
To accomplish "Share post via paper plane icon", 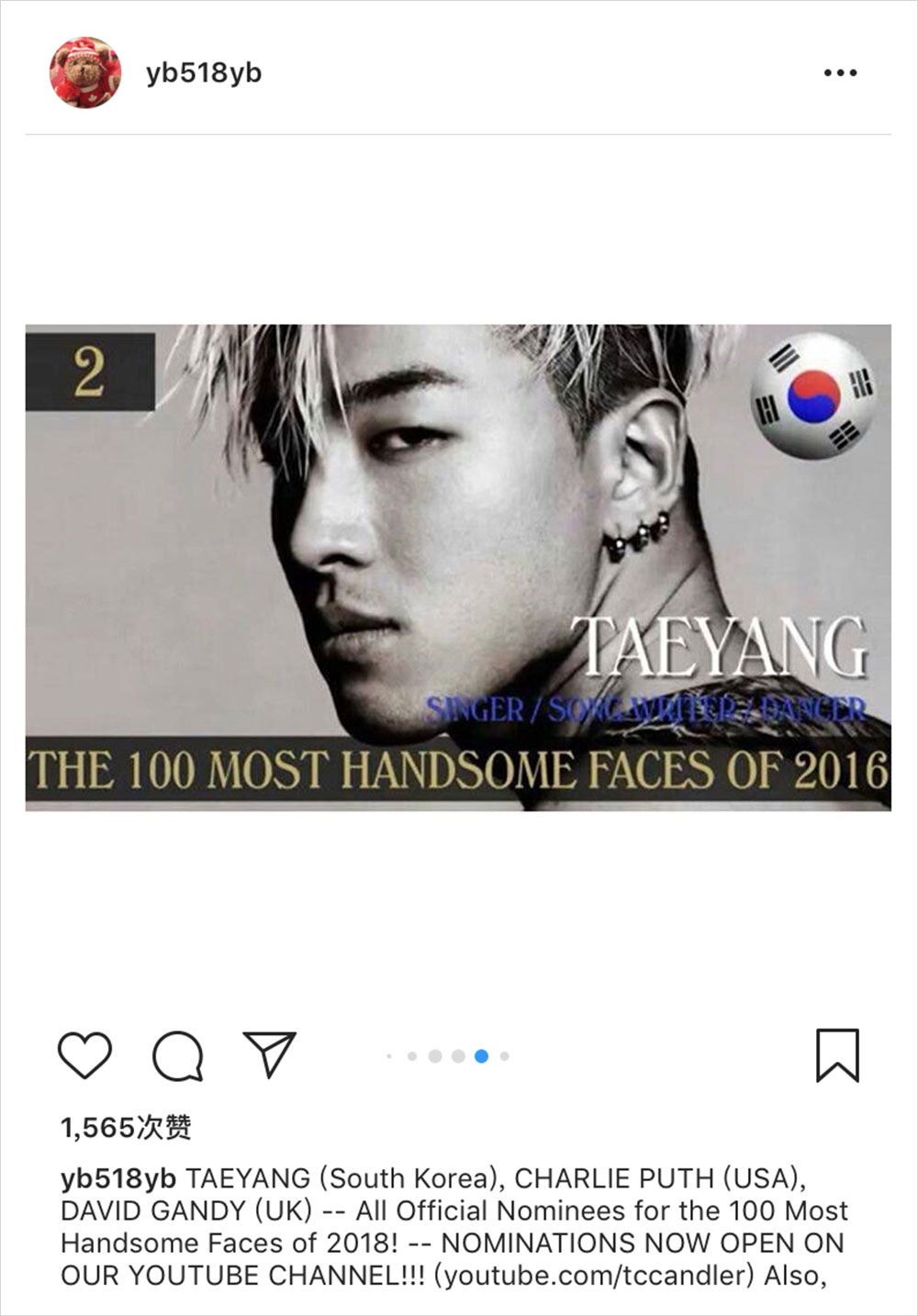I will click(x=269, y=1054).
